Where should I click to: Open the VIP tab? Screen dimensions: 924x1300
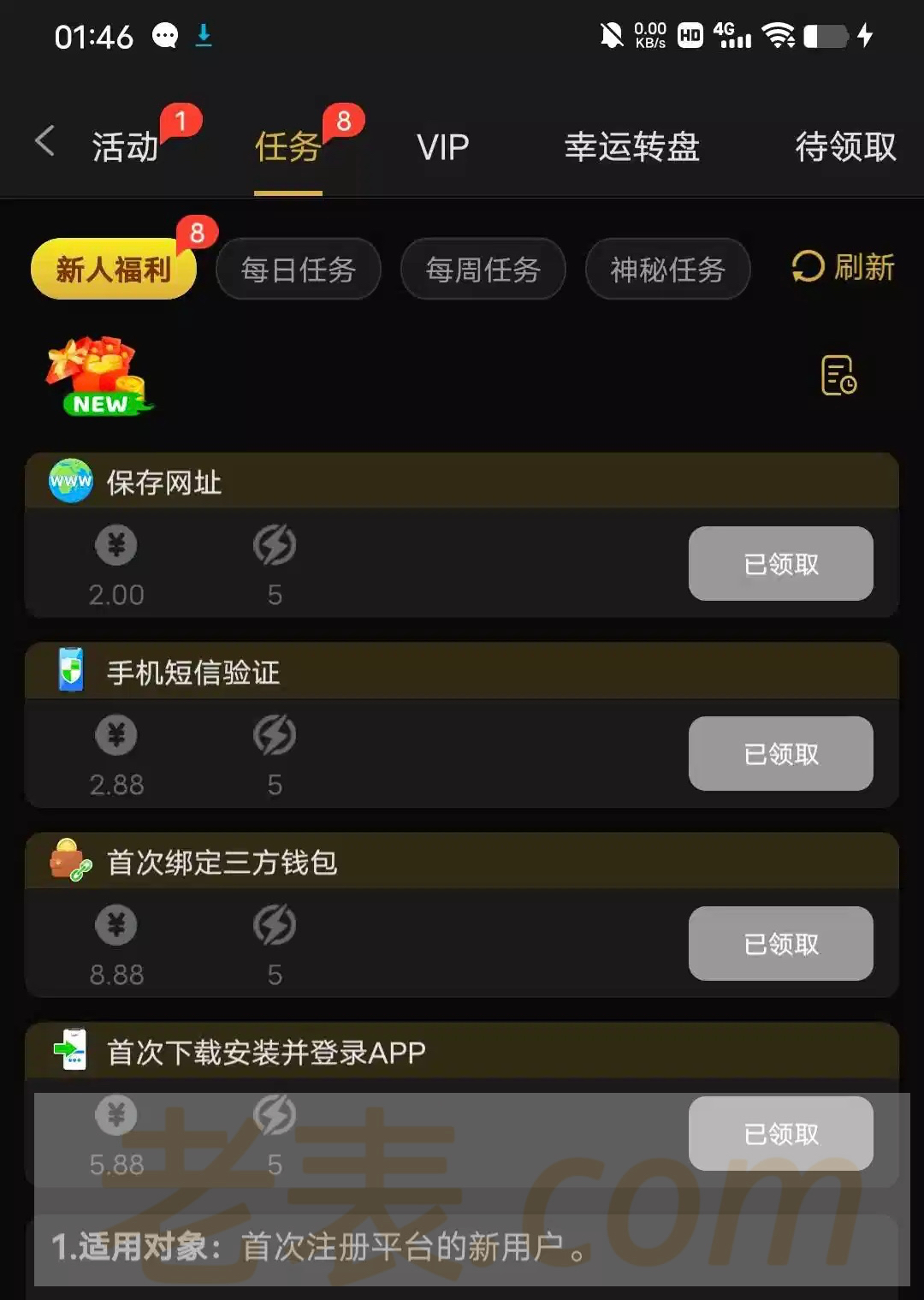(x=442, y=147)
